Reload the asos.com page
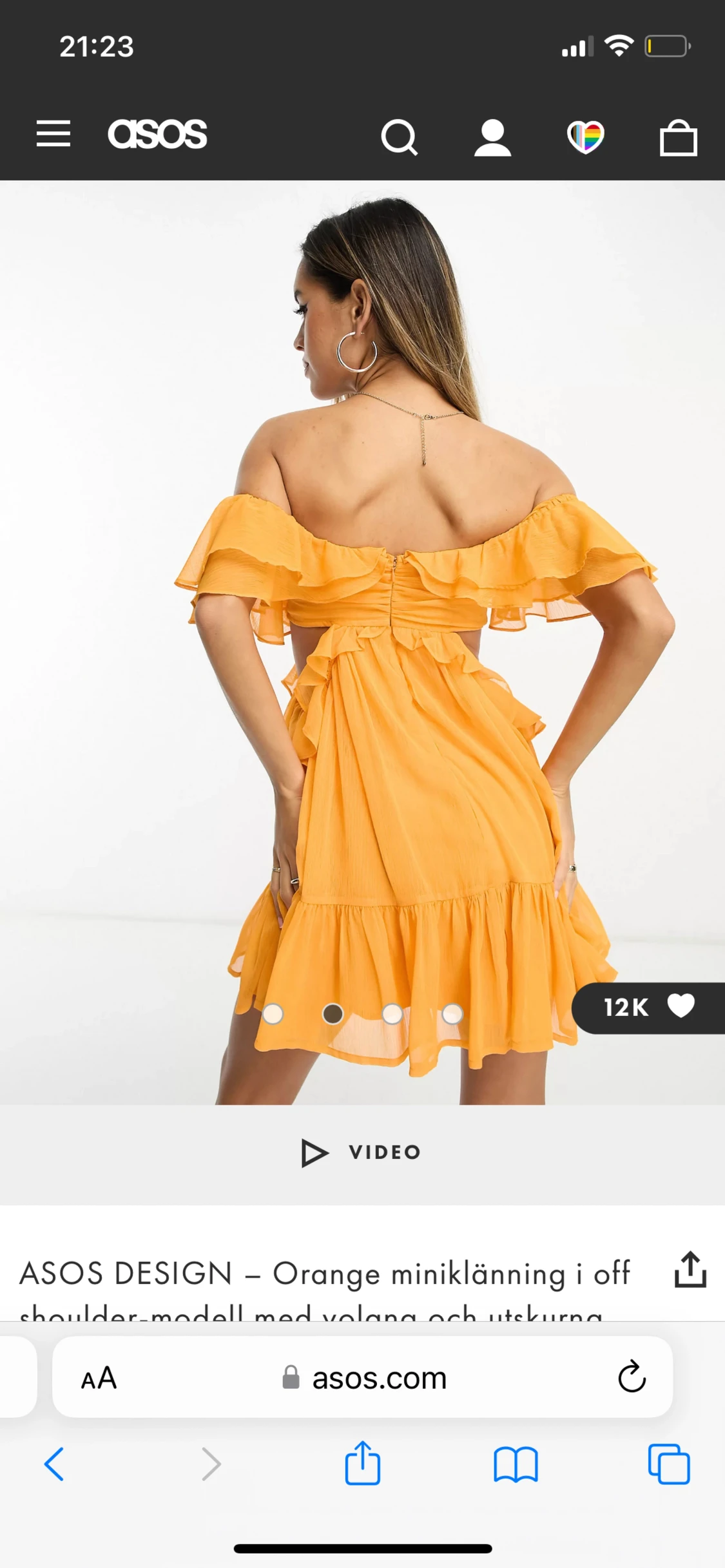 pos(632,1377)
